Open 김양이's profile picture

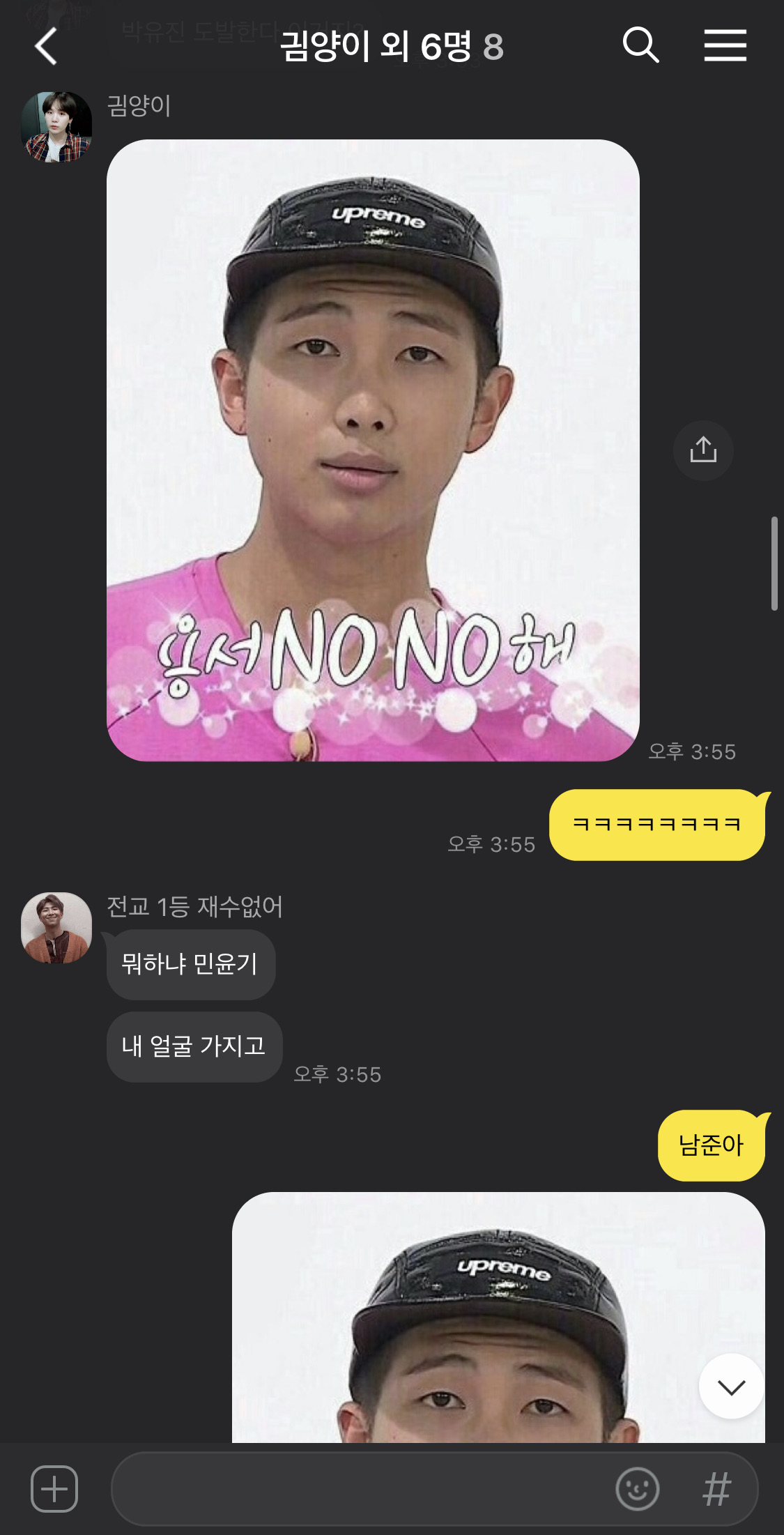coord(57,127)
